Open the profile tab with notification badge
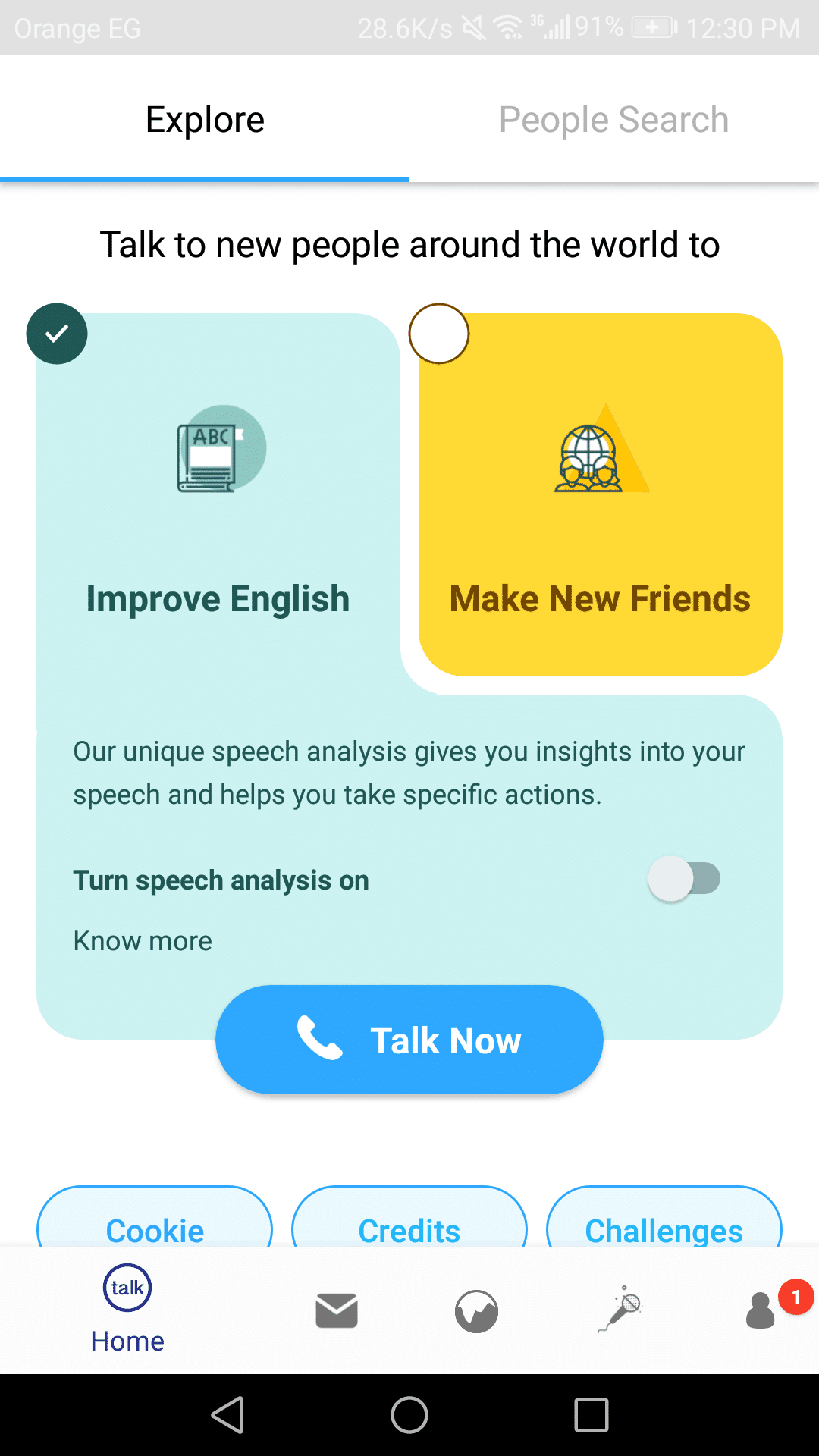The width and height of the screenshot is (819, 1456). coord(761,1310)
